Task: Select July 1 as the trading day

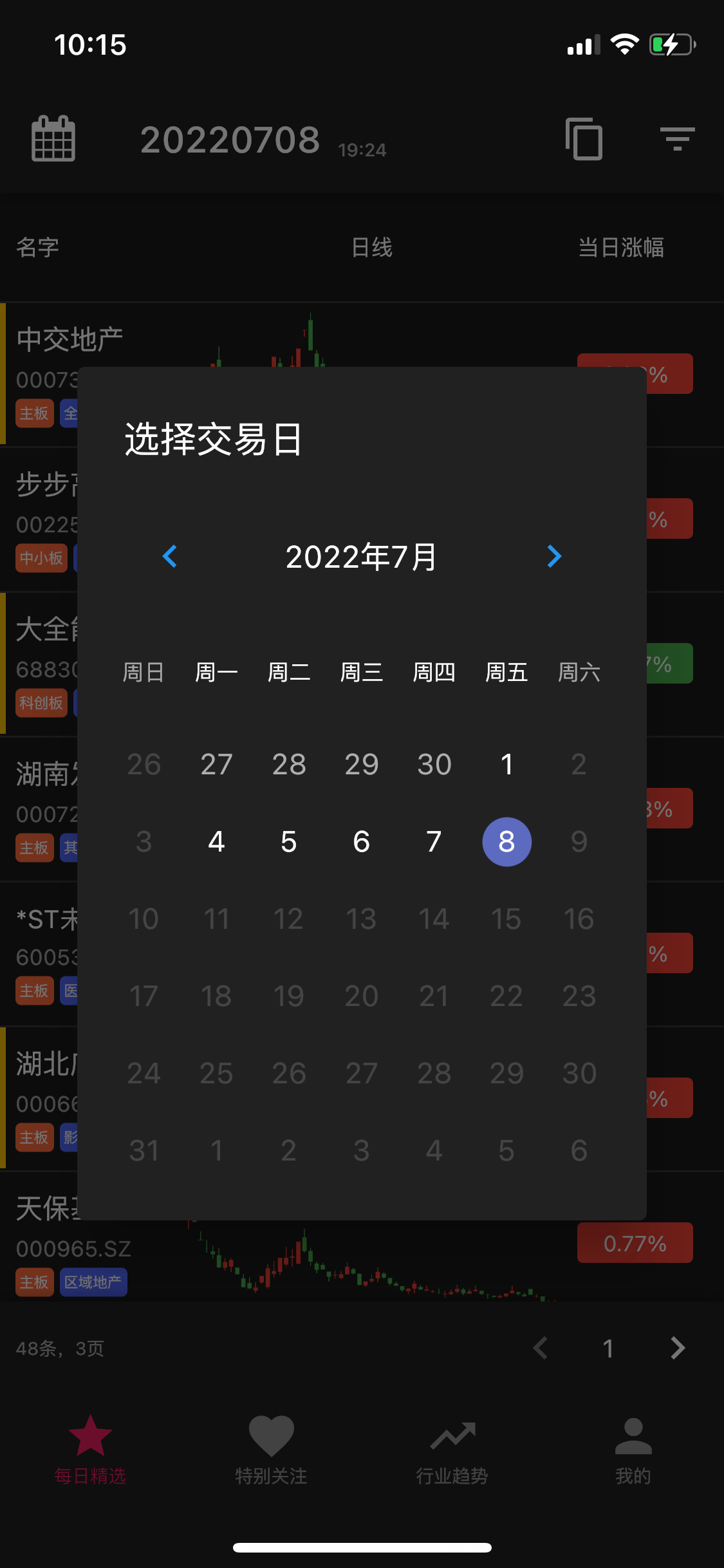Action: coord(506,765)
